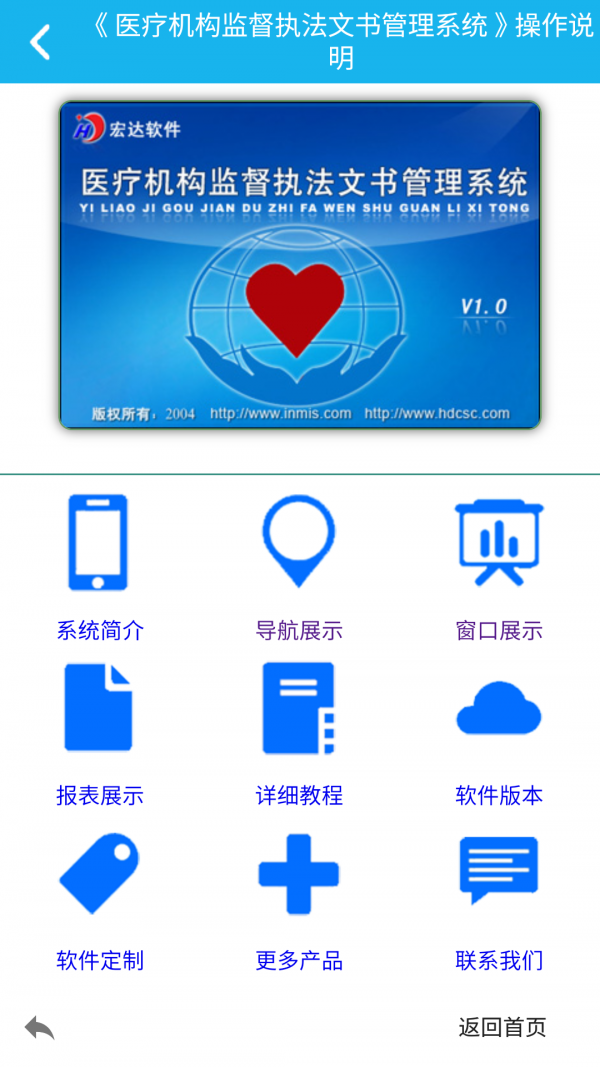Viewport: 600px width, 1067px height.
Task: View 详细教程 tutorial
Action: pyautogui.click(x=299, y=734)
